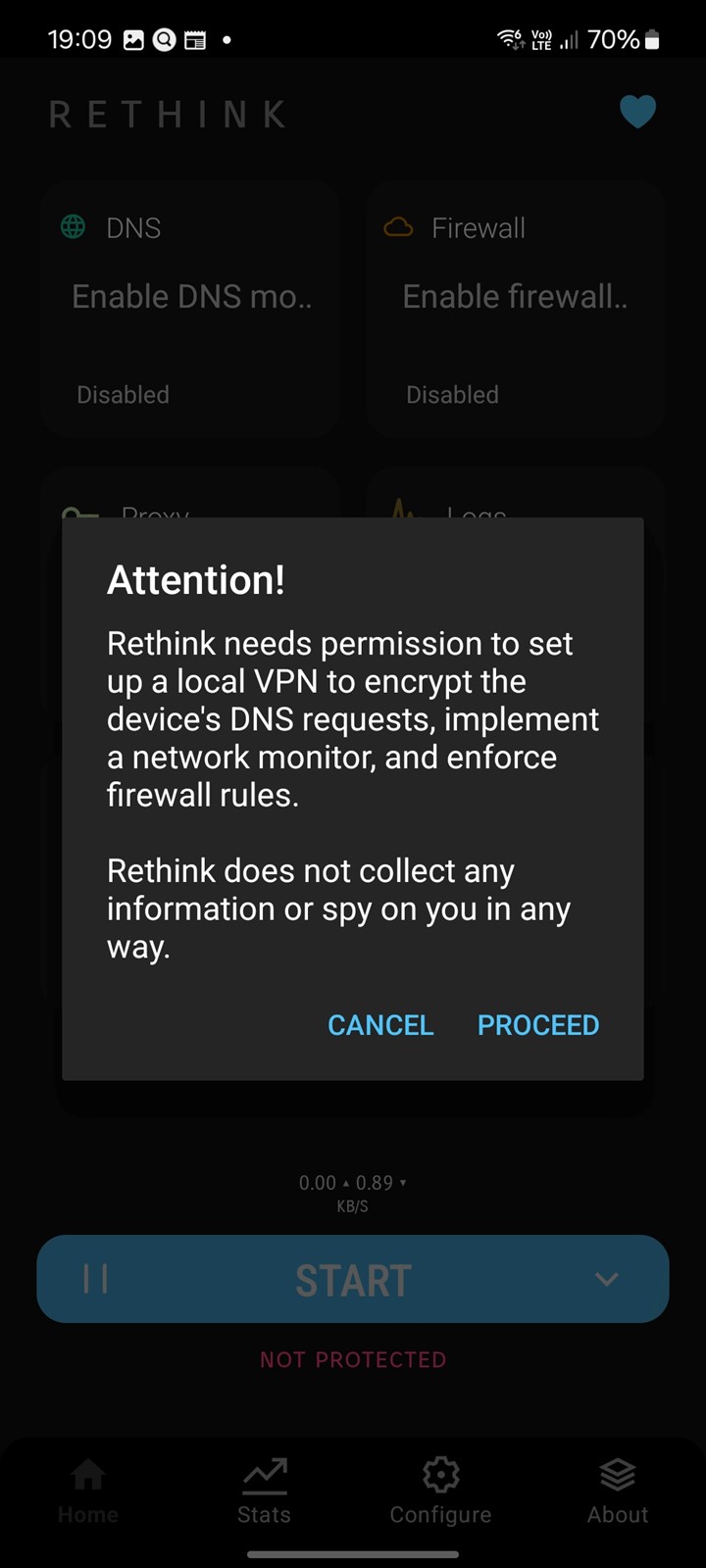Cancel the Attention dialog

point(380,1025)
